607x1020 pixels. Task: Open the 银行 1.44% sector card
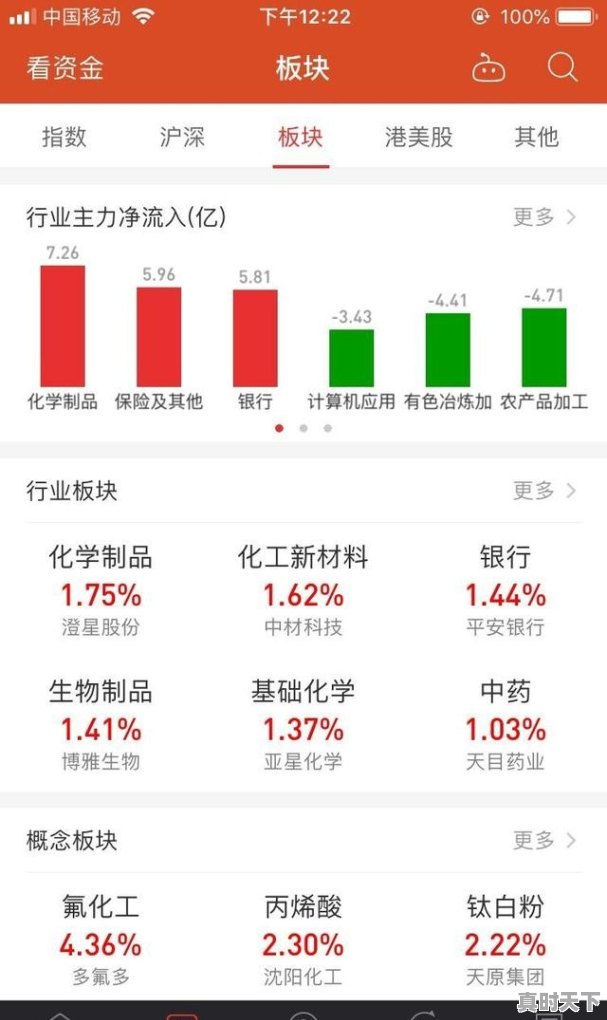(505, 593)
